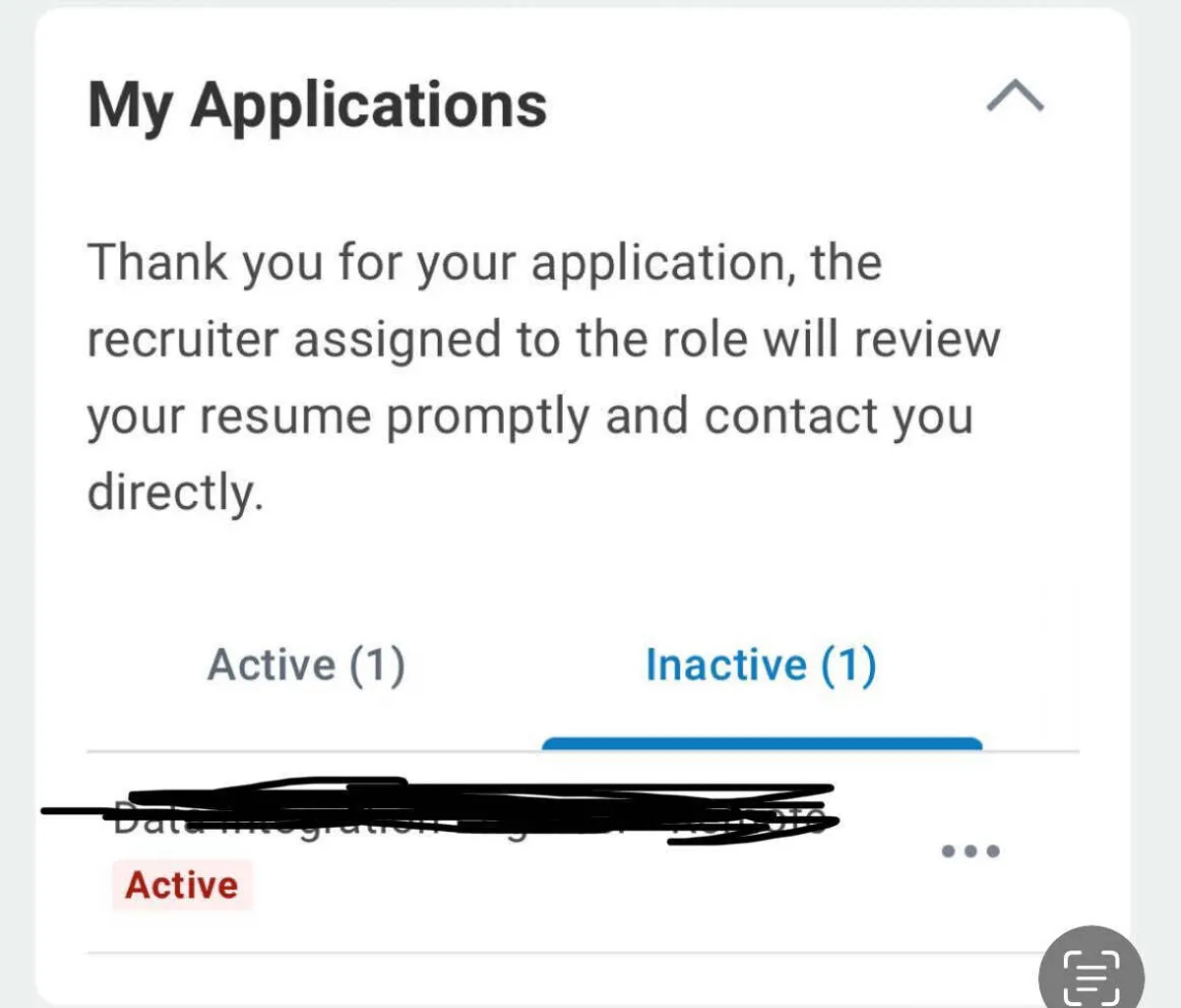1181x1008 pixels.
Task: Open the three-dot menu for the application
Action: click(970, 850)
